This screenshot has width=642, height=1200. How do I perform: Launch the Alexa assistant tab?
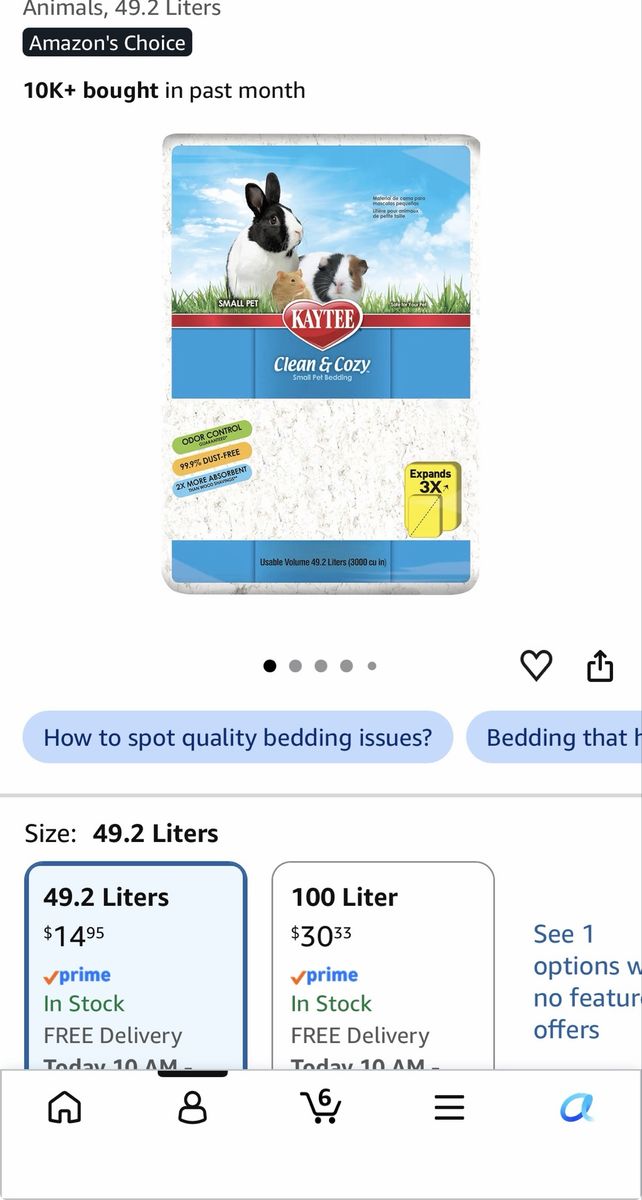pos(577,1107)
